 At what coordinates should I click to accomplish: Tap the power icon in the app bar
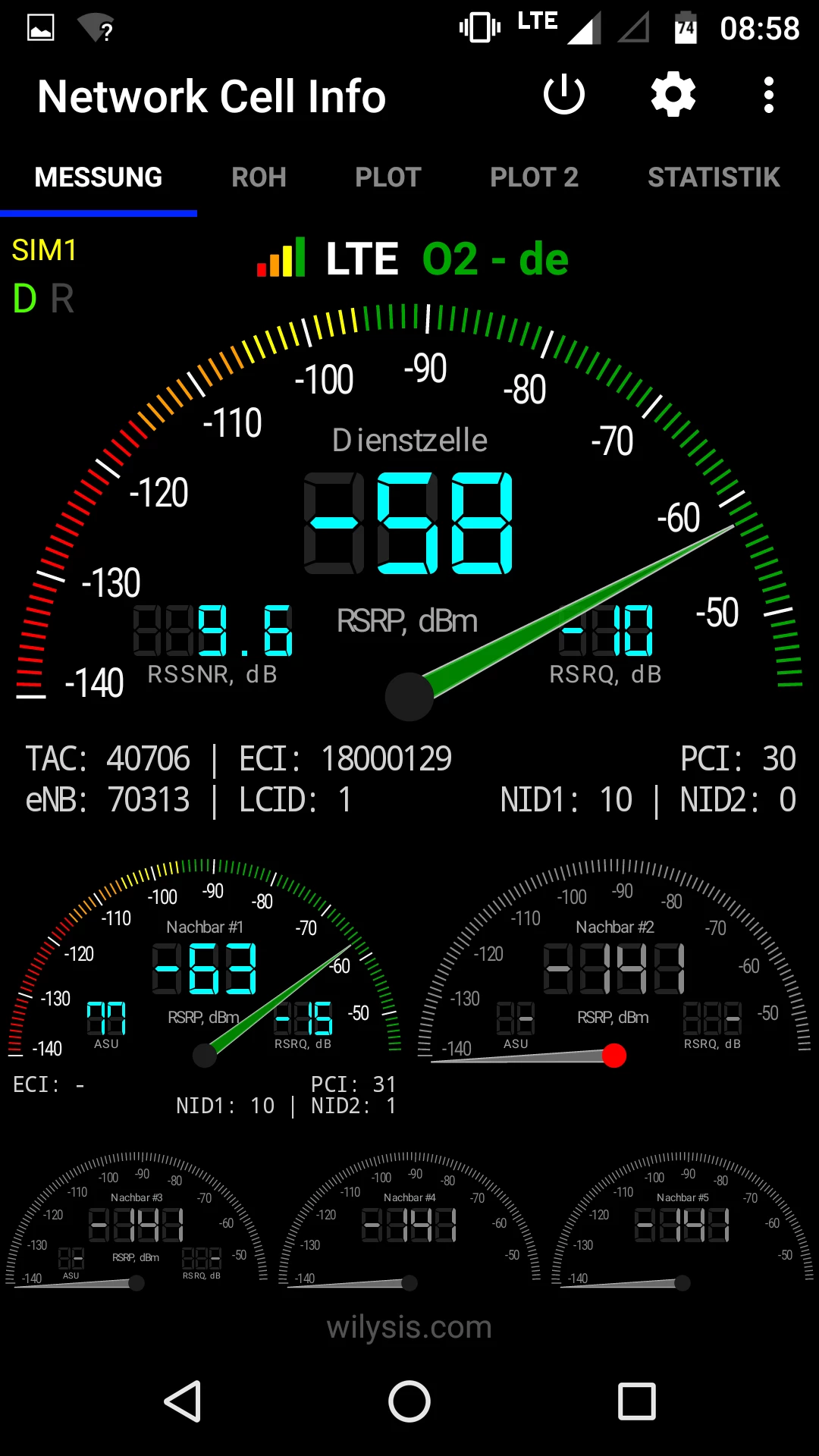tap(563, 96)
